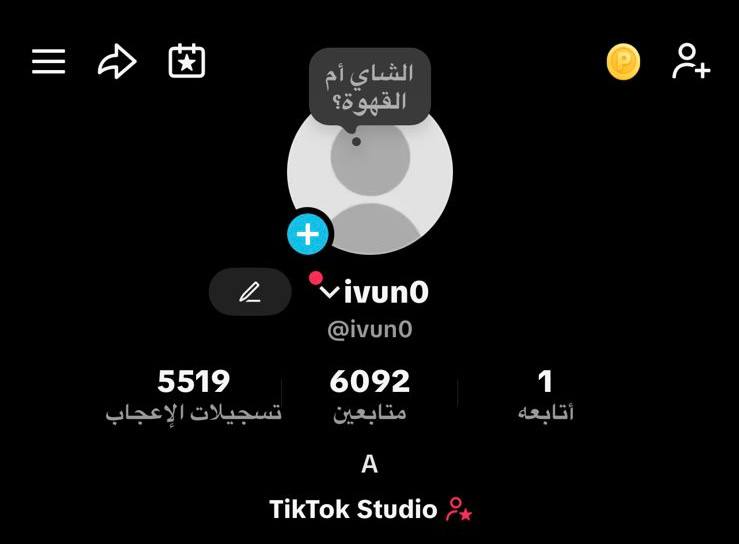739x544 pixels.
Task: Open the 6092 followers list
Action: coord(369,394)
